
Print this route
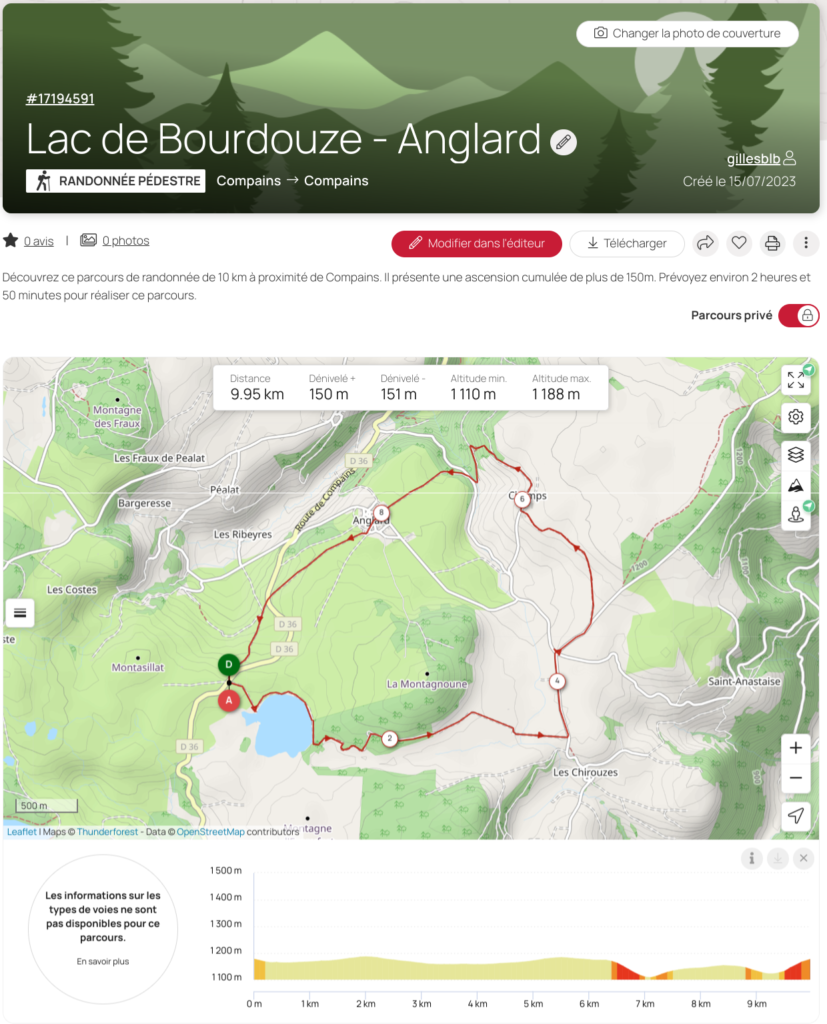coord(772,243)
